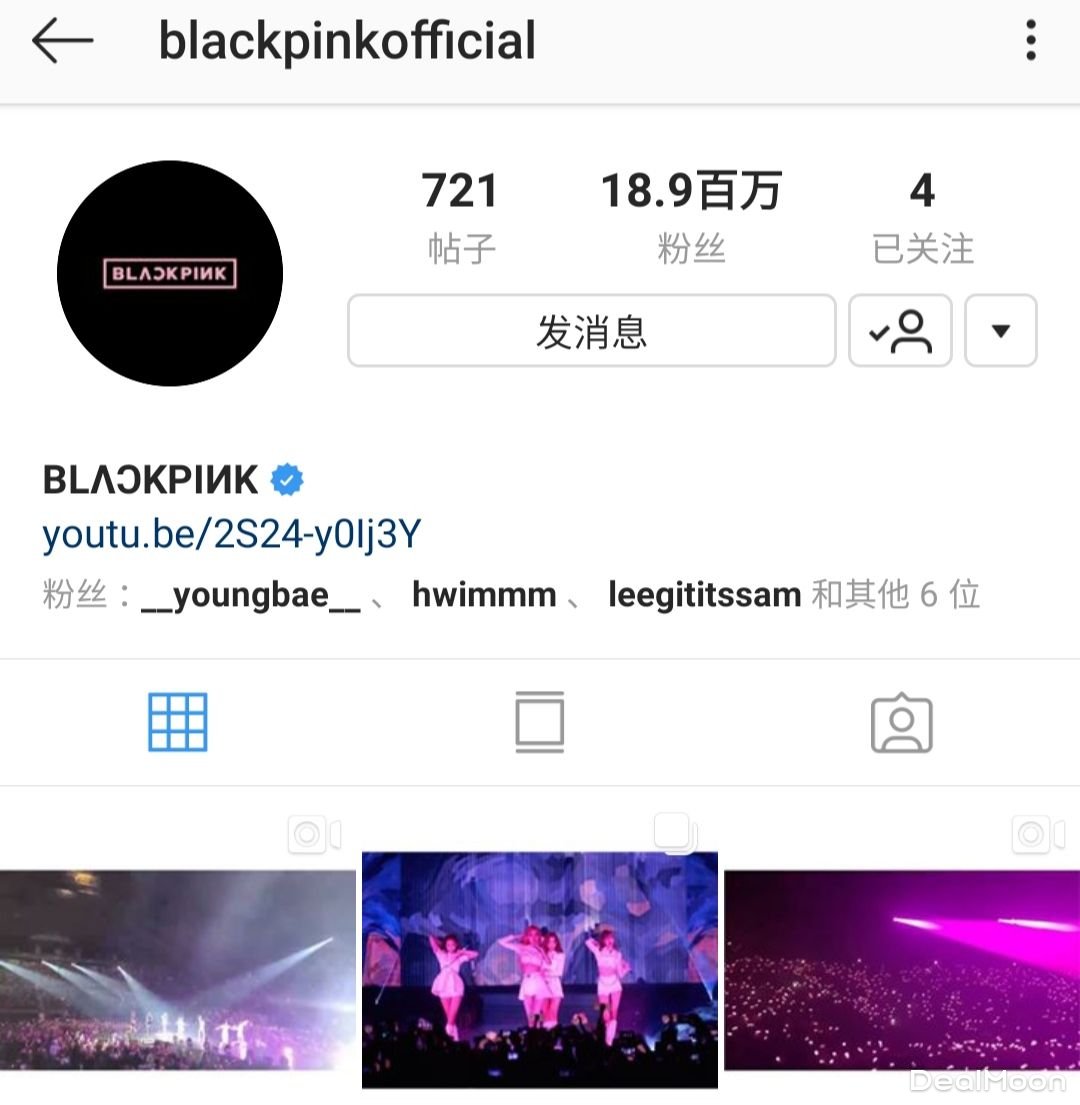This screenshot has height=1105, width=1080.
Task: Open the BLACKPINK profile picture
Action: coord(170,273)
